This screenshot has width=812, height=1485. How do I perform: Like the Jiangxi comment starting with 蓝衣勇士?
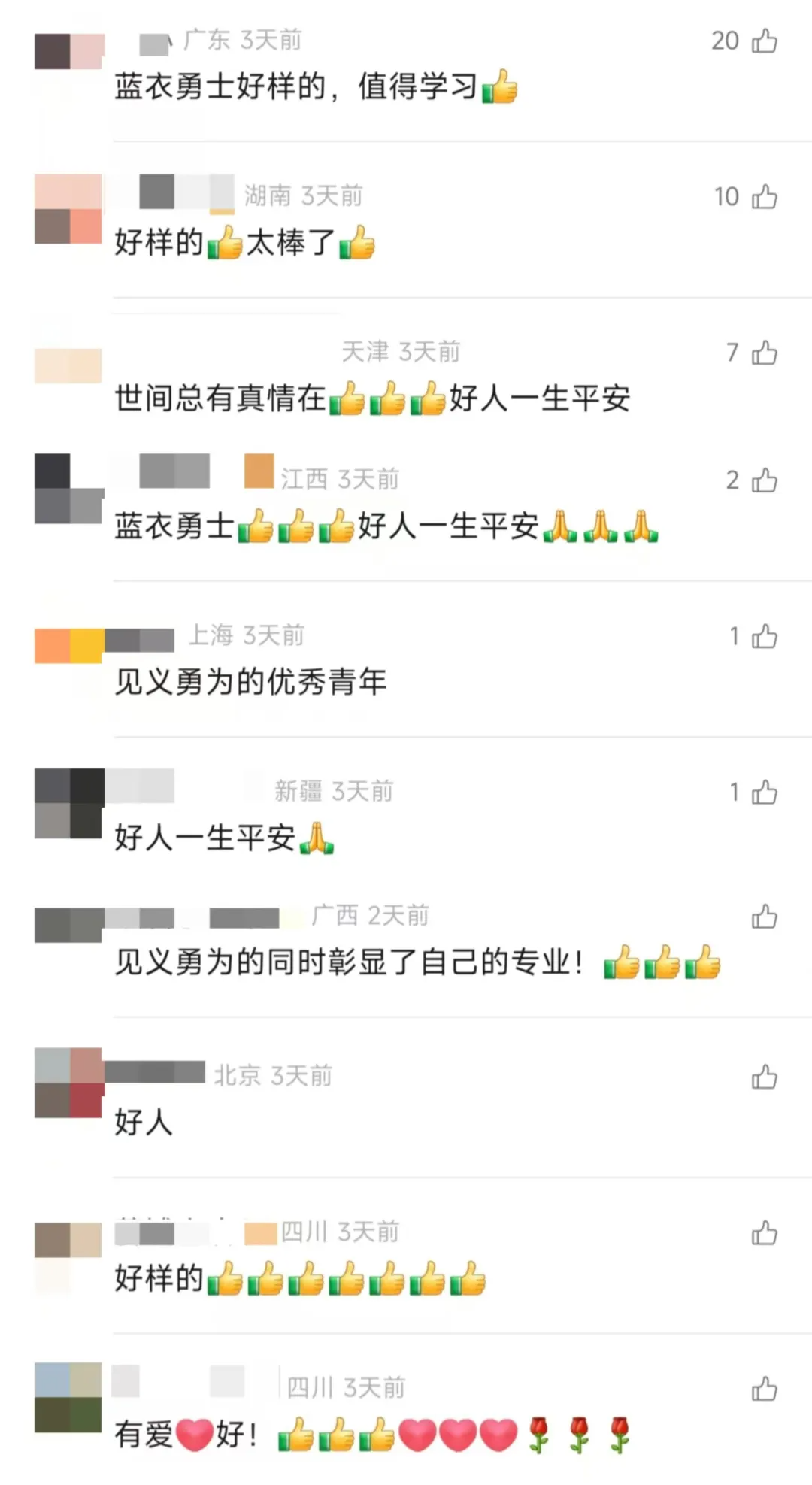point(764,480)
